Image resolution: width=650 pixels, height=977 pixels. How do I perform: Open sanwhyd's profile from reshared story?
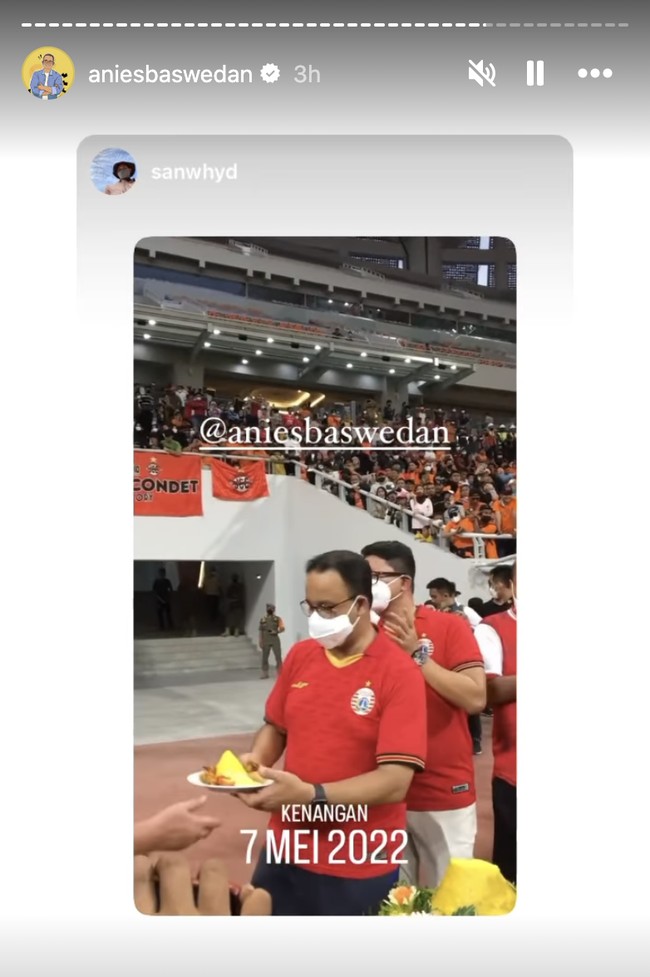point(194,172)
